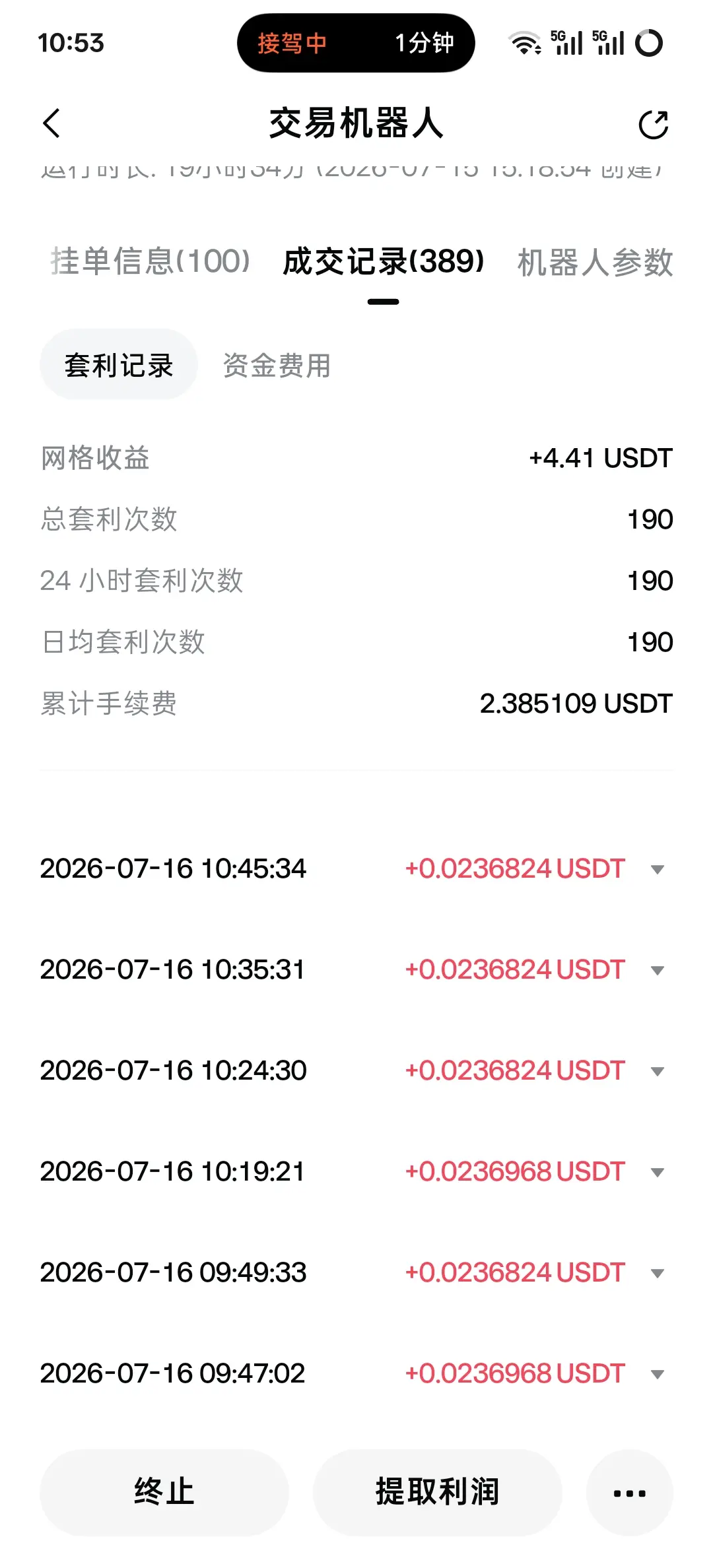Viewport: 713px width, 1568px height.
Task: Tap the 终止 button to stop the bot
Action: click(164, 1492)
